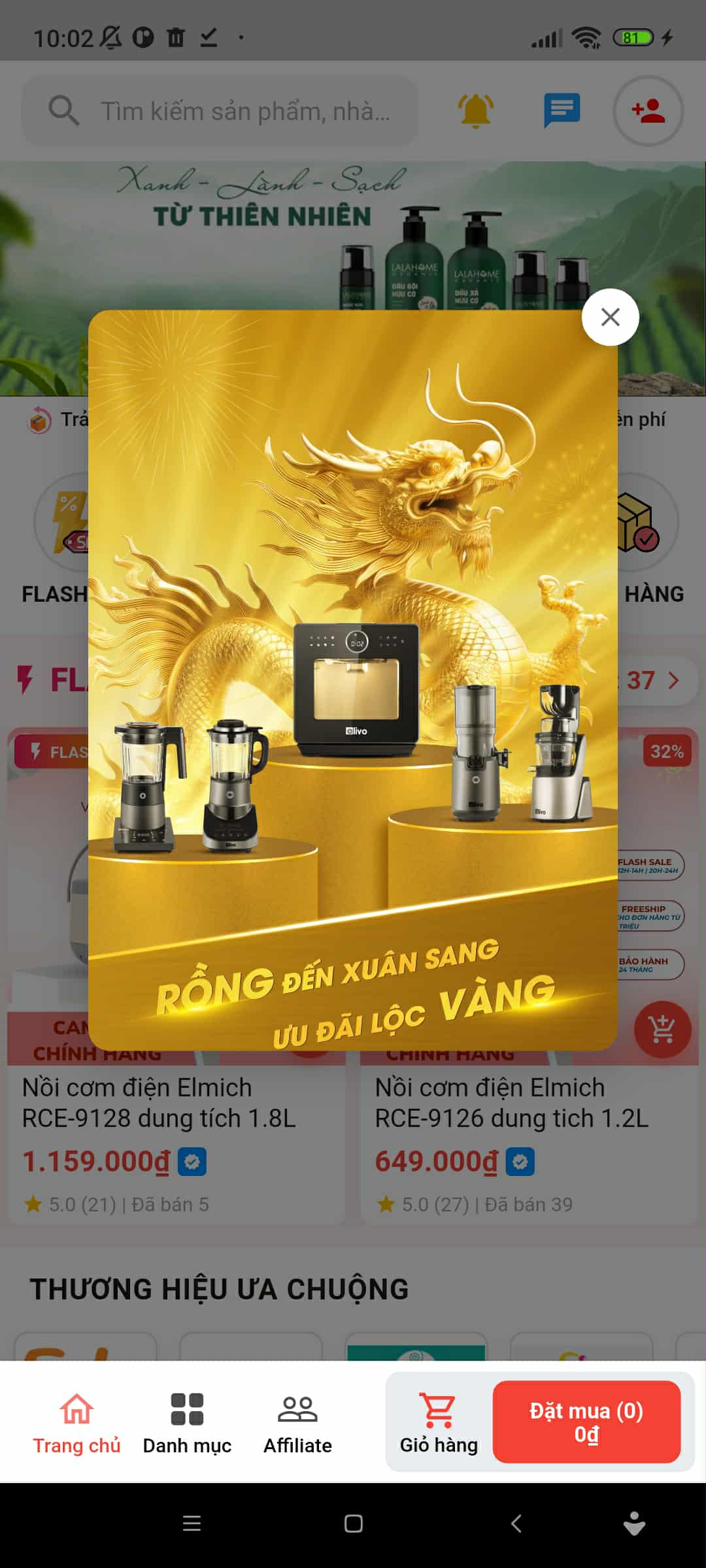Screen dimensions: 706x1568
Task: Select the Trang chủ home icon
Action: point(76,1406)
